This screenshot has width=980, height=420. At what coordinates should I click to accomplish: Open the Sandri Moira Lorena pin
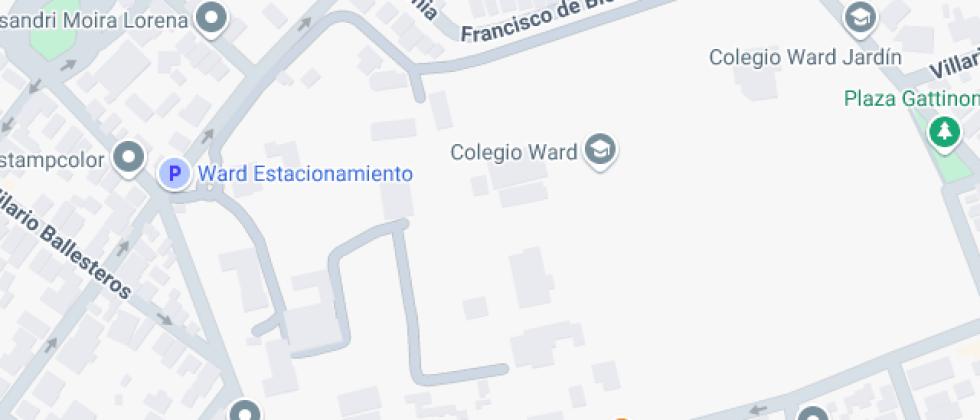(x=211, y=17)
